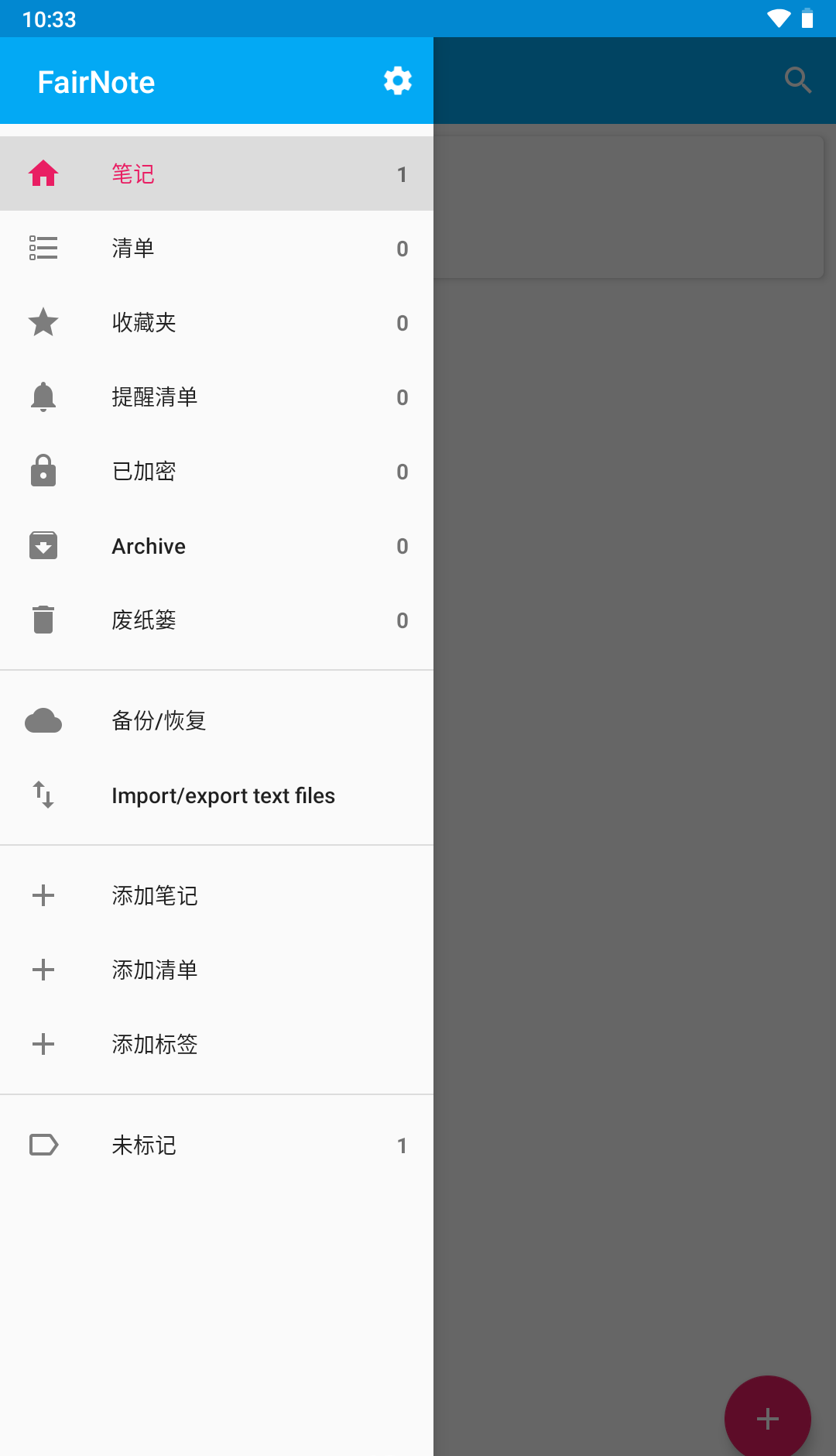Open 备份/恢复 backup and restore

click(x=217, y=720)
